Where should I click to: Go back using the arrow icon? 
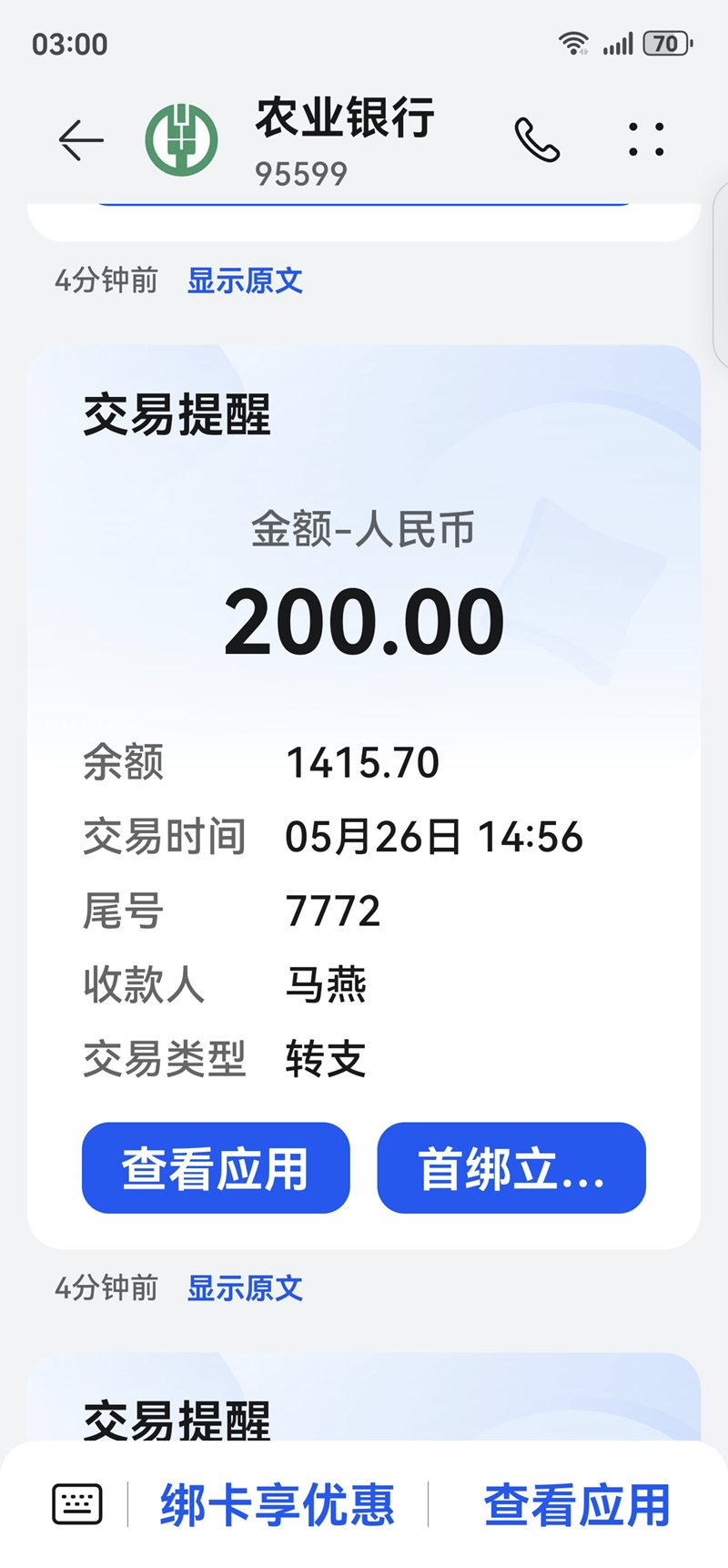pyautogui.click(x=81, y=141)
